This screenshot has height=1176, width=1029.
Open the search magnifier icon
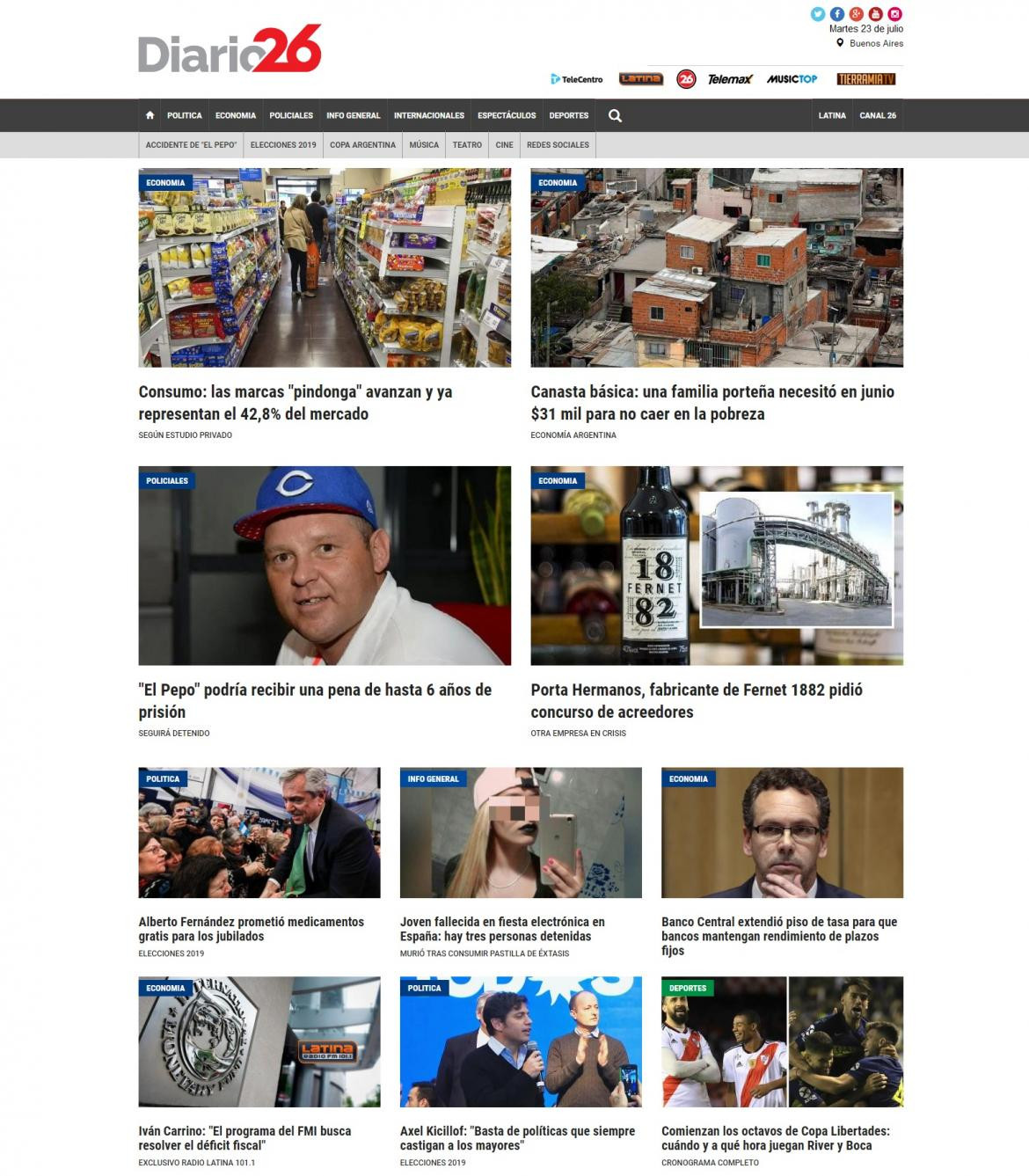615,115
